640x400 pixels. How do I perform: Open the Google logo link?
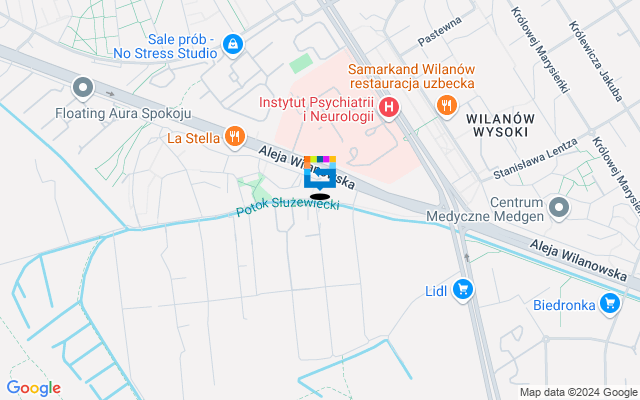point(33,388)
